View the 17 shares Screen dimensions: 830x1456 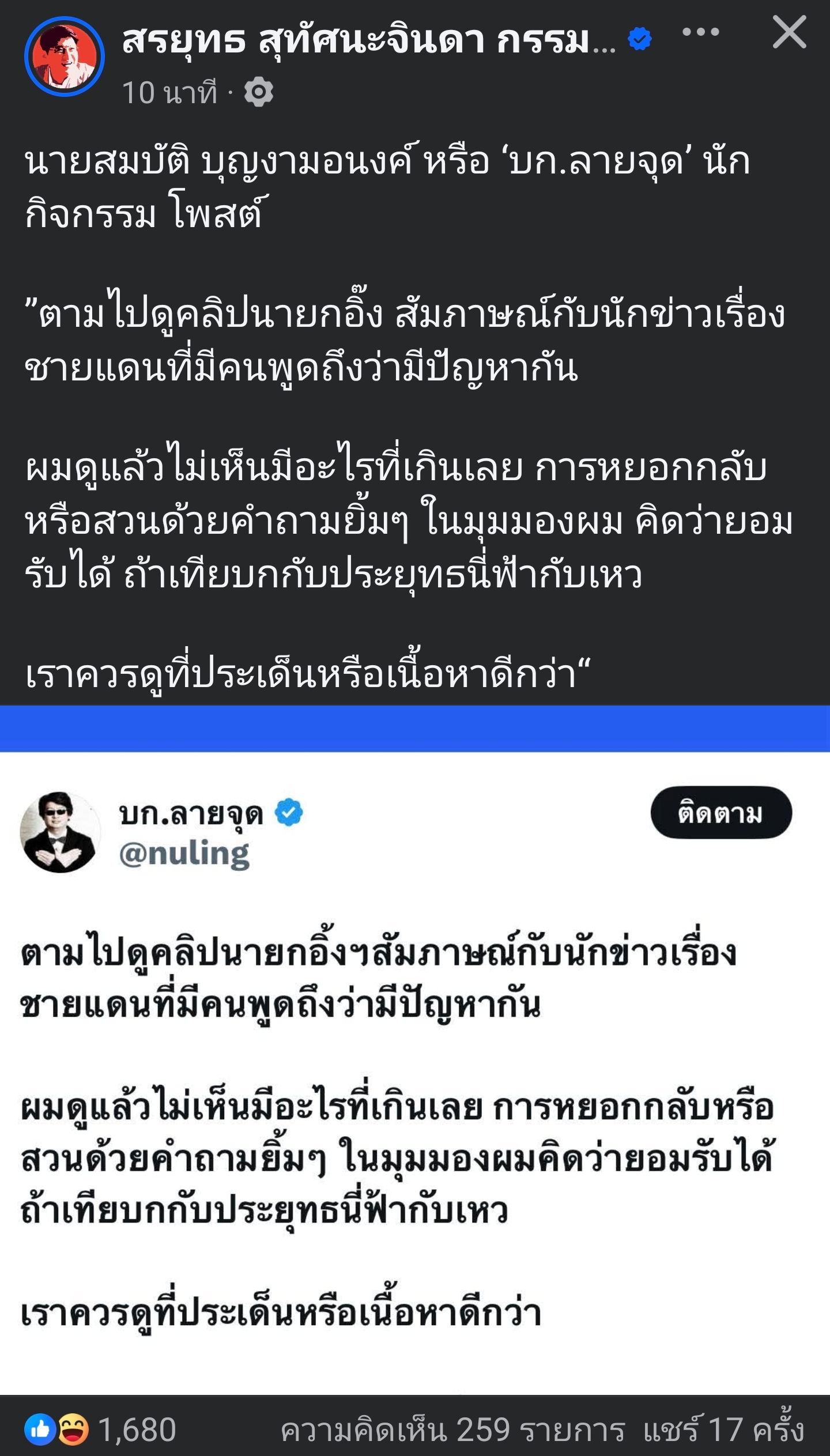[x=723, y=1430]
